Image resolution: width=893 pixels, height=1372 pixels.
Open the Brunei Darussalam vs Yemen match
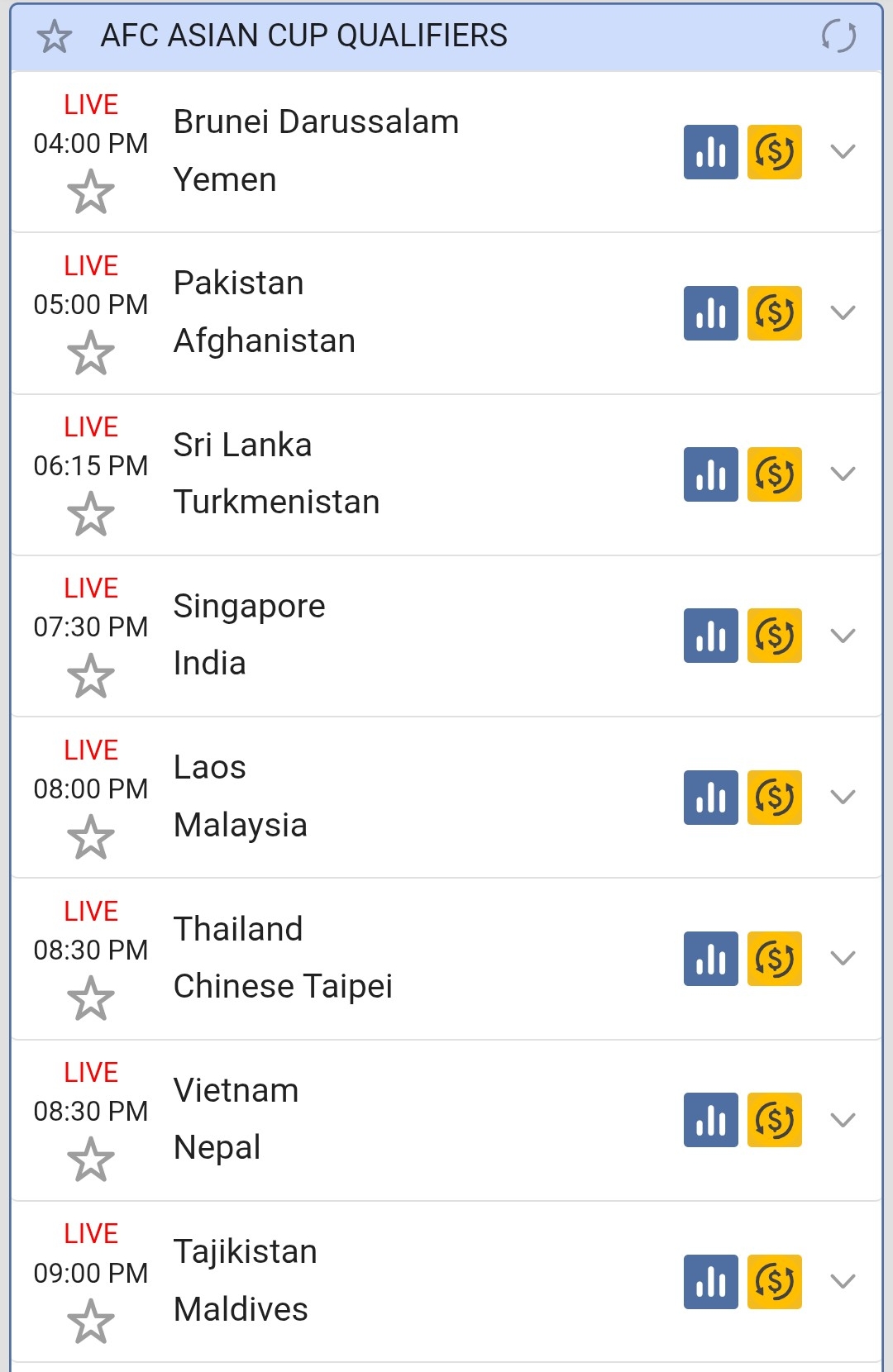click(x=316, y=150)
